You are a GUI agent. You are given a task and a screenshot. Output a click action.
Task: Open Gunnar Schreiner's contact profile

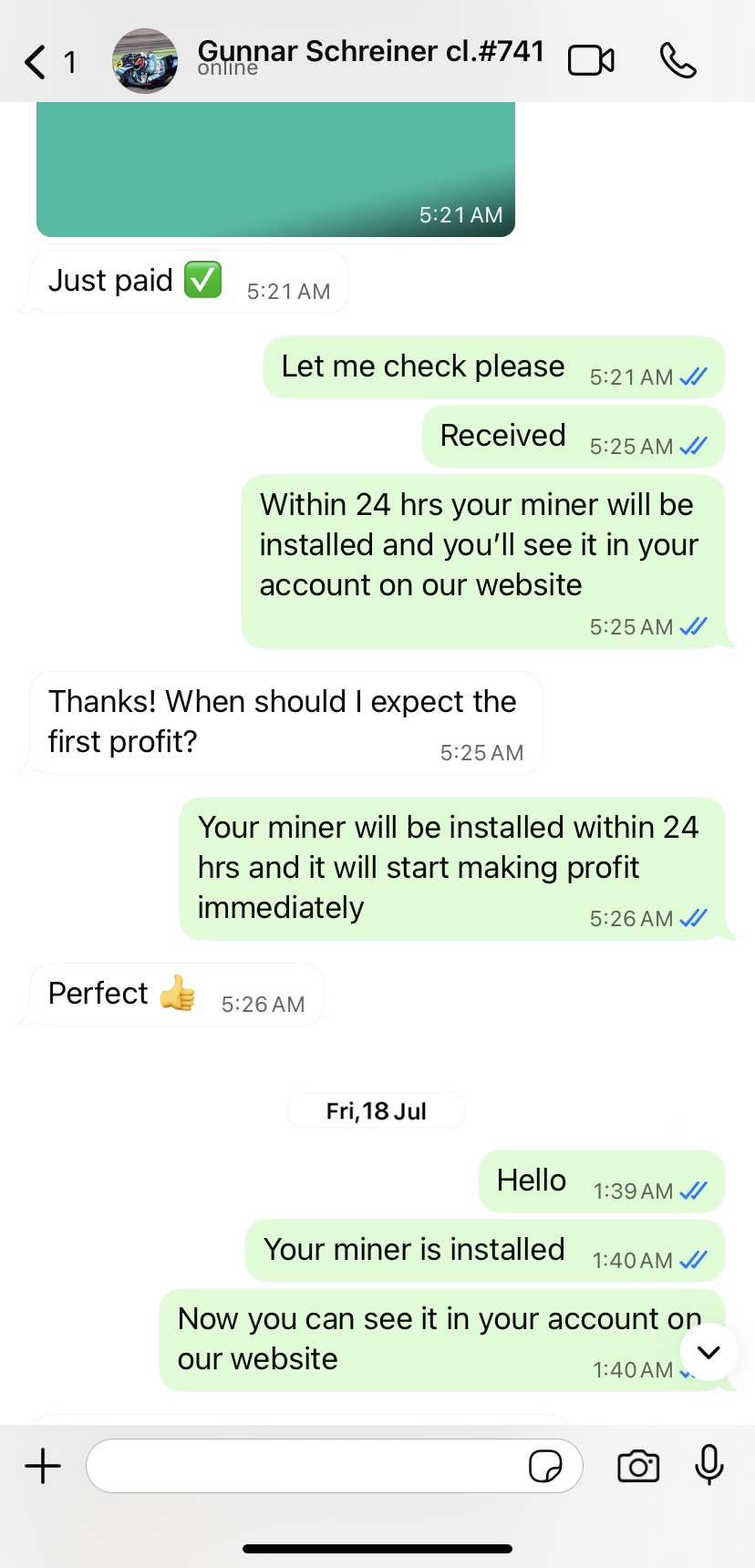pyautogui.click(x=369, y=57)
